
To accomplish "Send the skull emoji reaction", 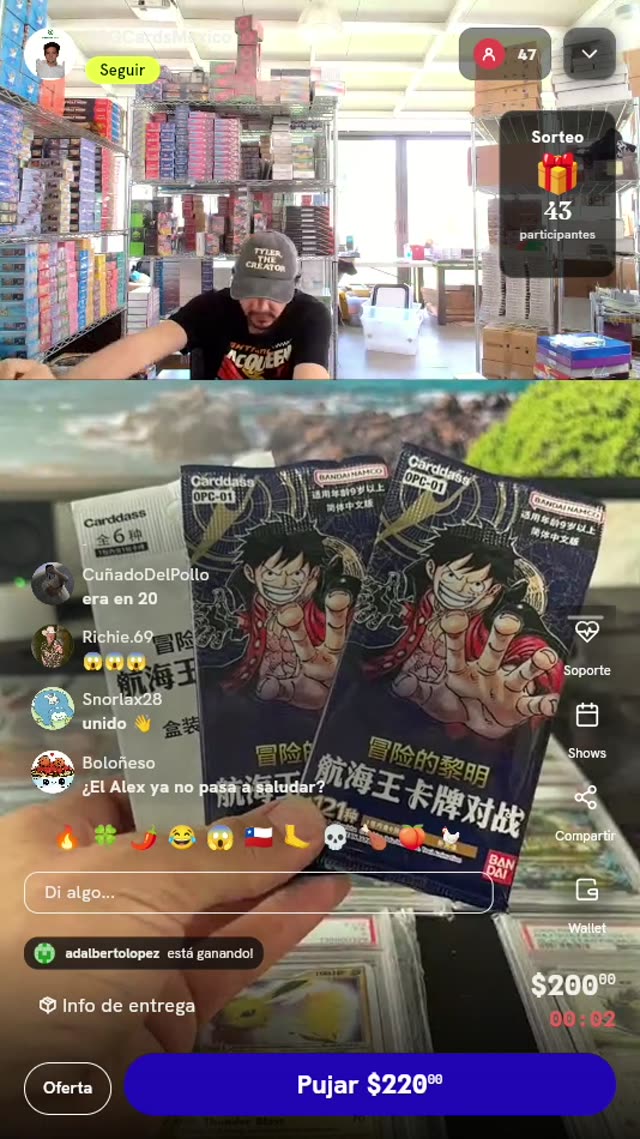I will tap(334, 838).
